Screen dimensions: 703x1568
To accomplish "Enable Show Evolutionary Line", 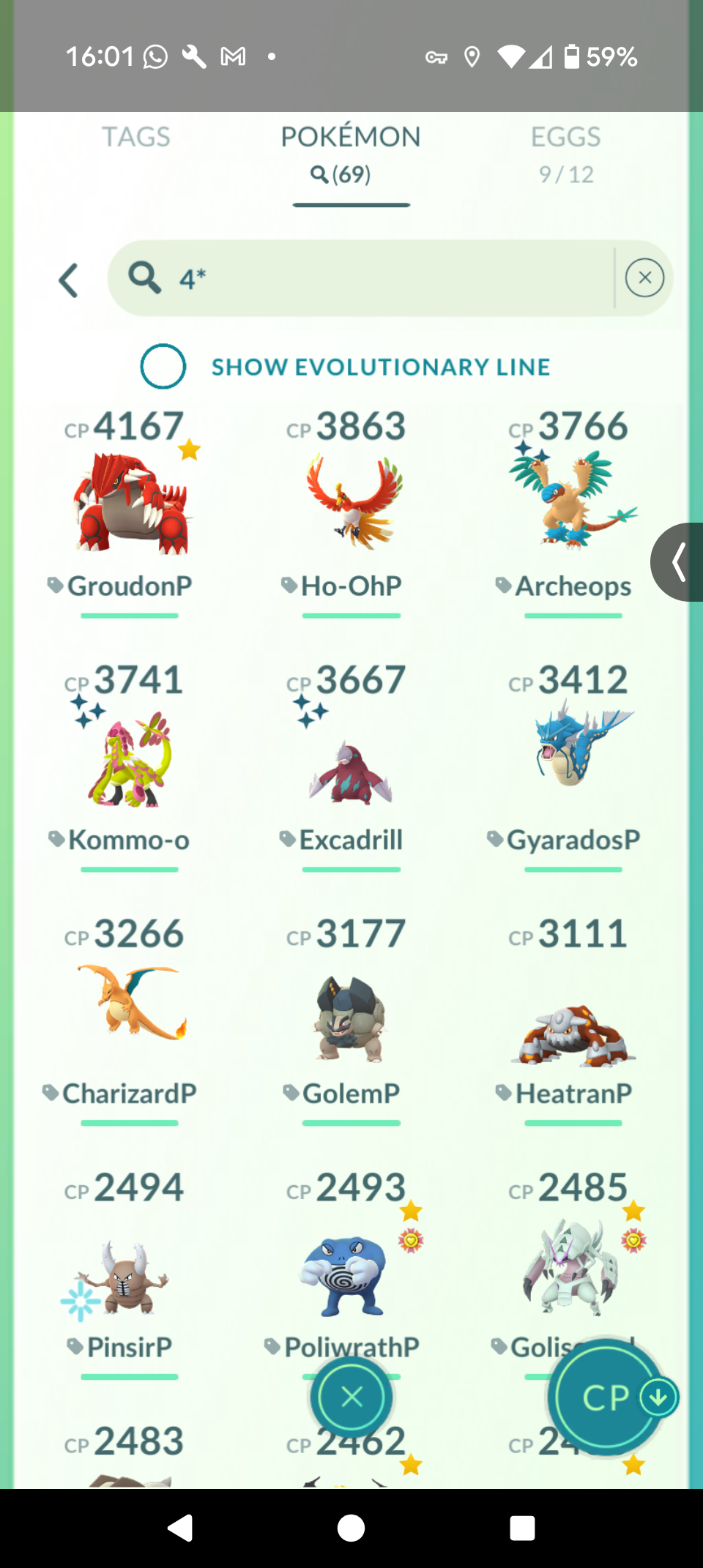I will (163, 366).
